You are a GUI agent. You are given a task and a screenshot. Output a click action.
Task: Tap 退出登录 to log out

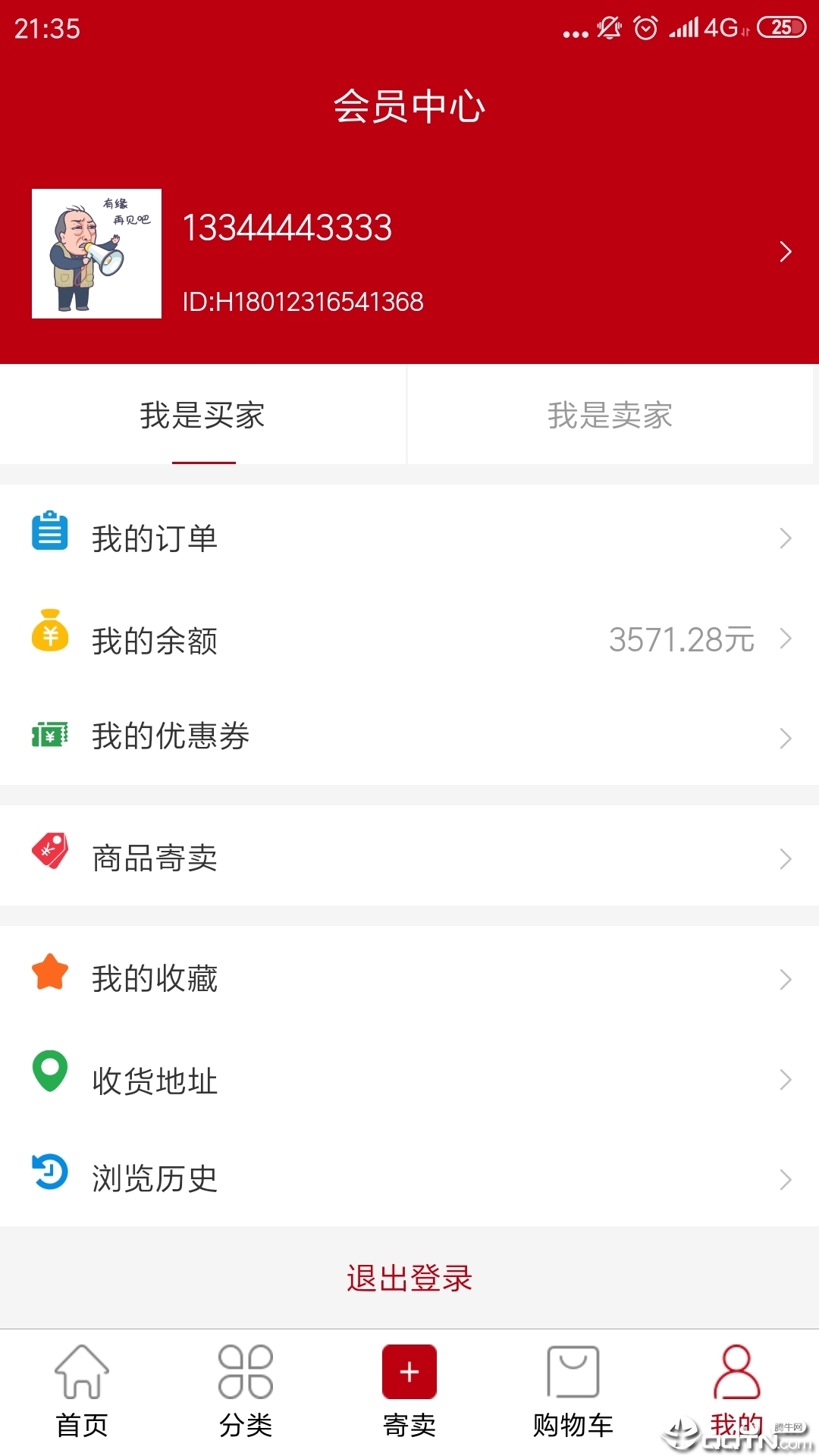[409, 1278]
